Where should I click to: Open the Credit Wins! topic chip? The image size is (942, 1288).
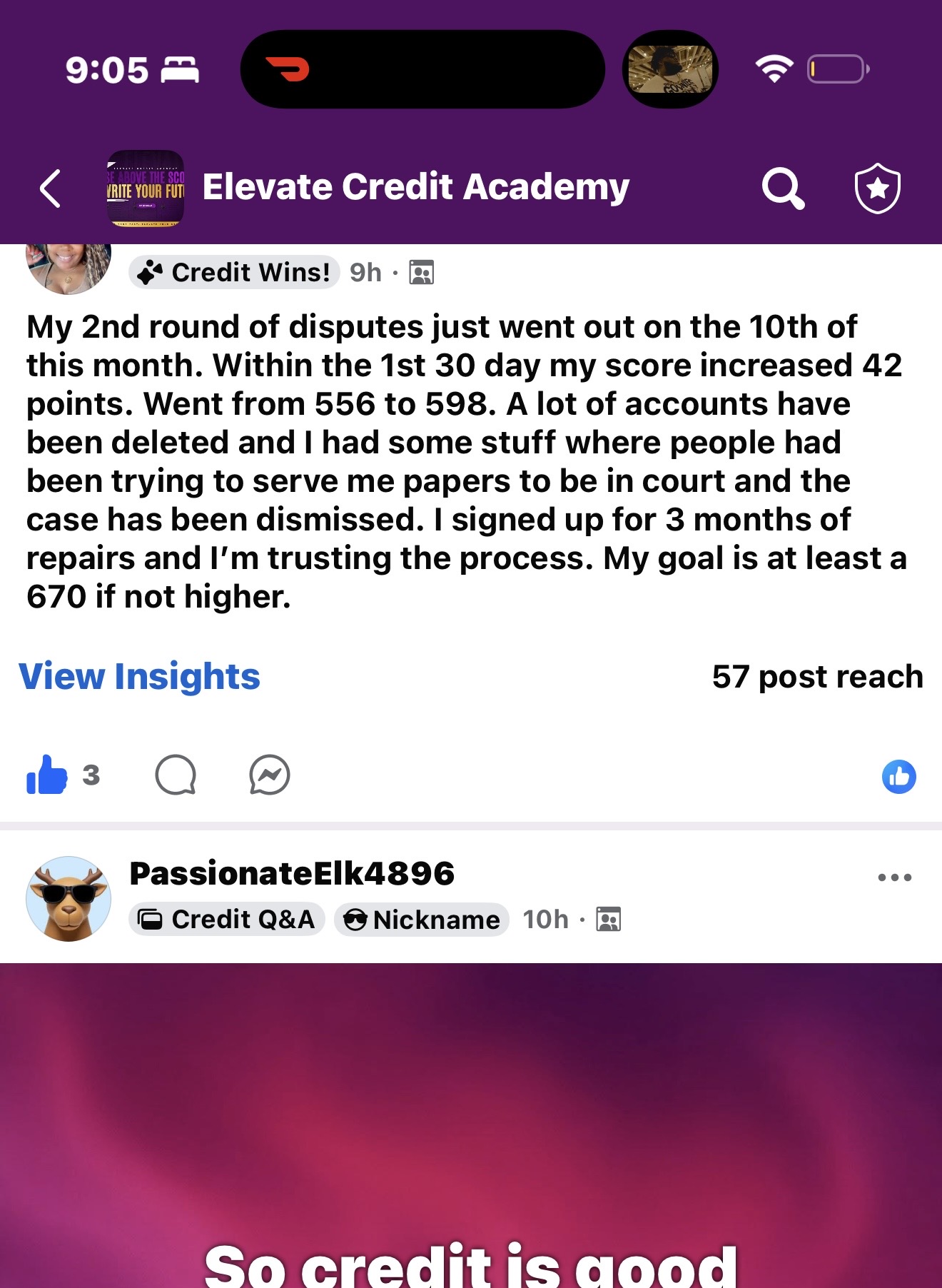[x=234, y=273]
